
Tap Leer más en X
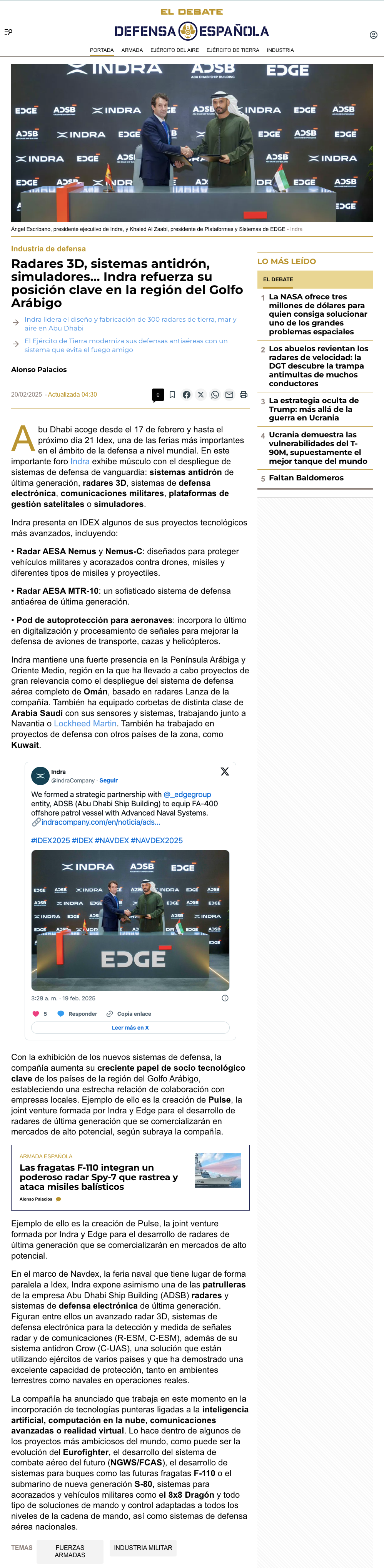(x=130, y=1028)
